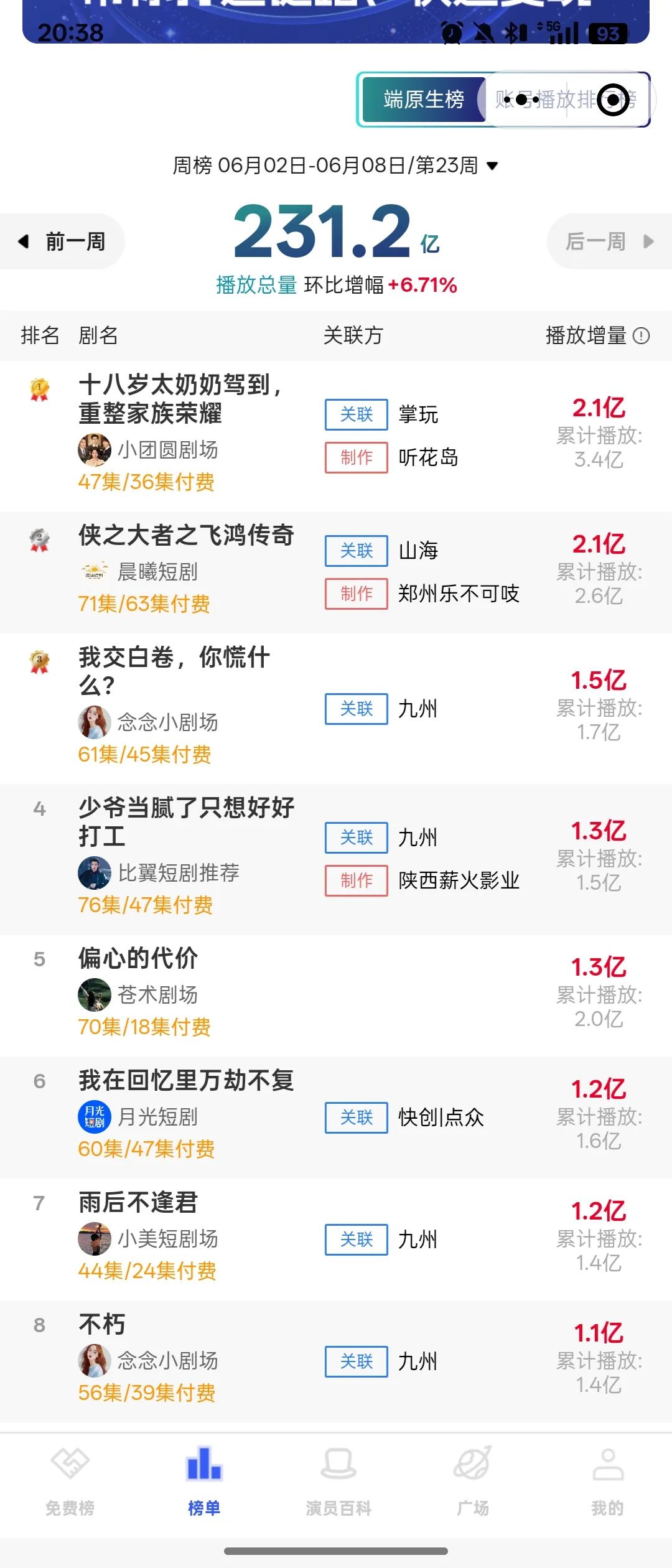
Task: Go to 前一周 ranking
Action: 62,241
